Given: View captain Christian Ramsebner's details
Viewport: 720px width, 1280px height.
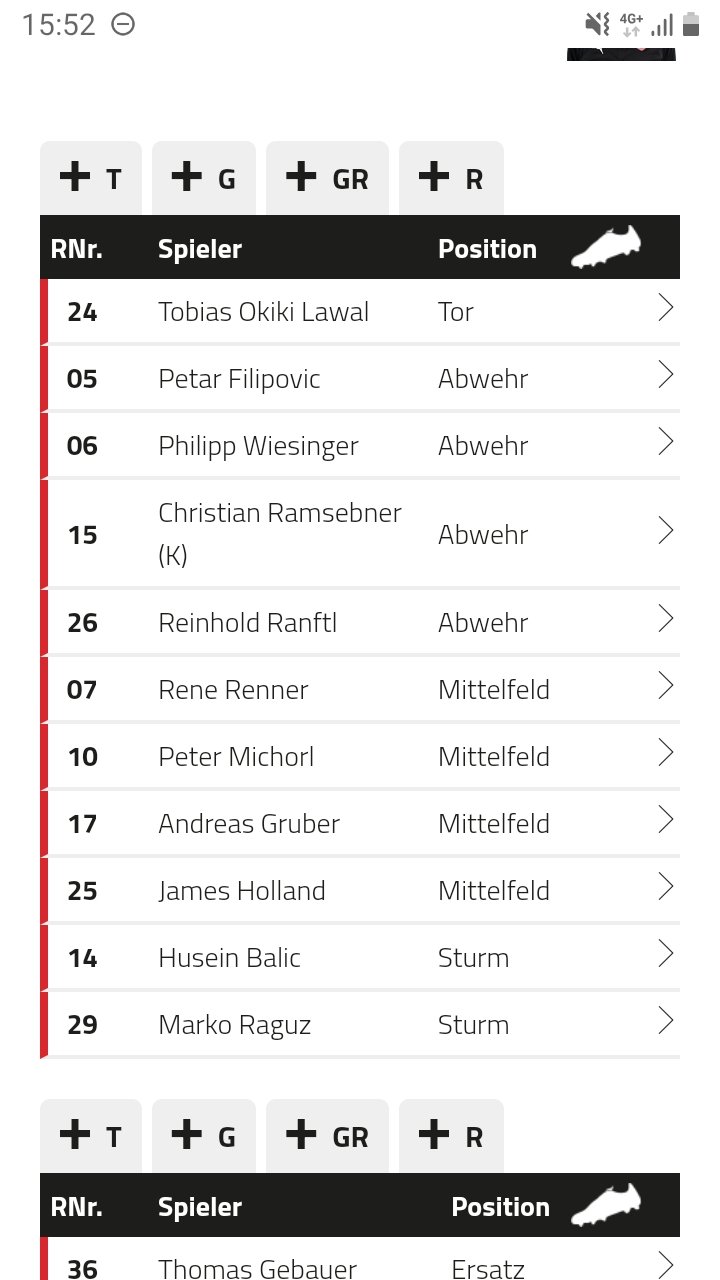Looking at the screenshot, I should (360, 534).
